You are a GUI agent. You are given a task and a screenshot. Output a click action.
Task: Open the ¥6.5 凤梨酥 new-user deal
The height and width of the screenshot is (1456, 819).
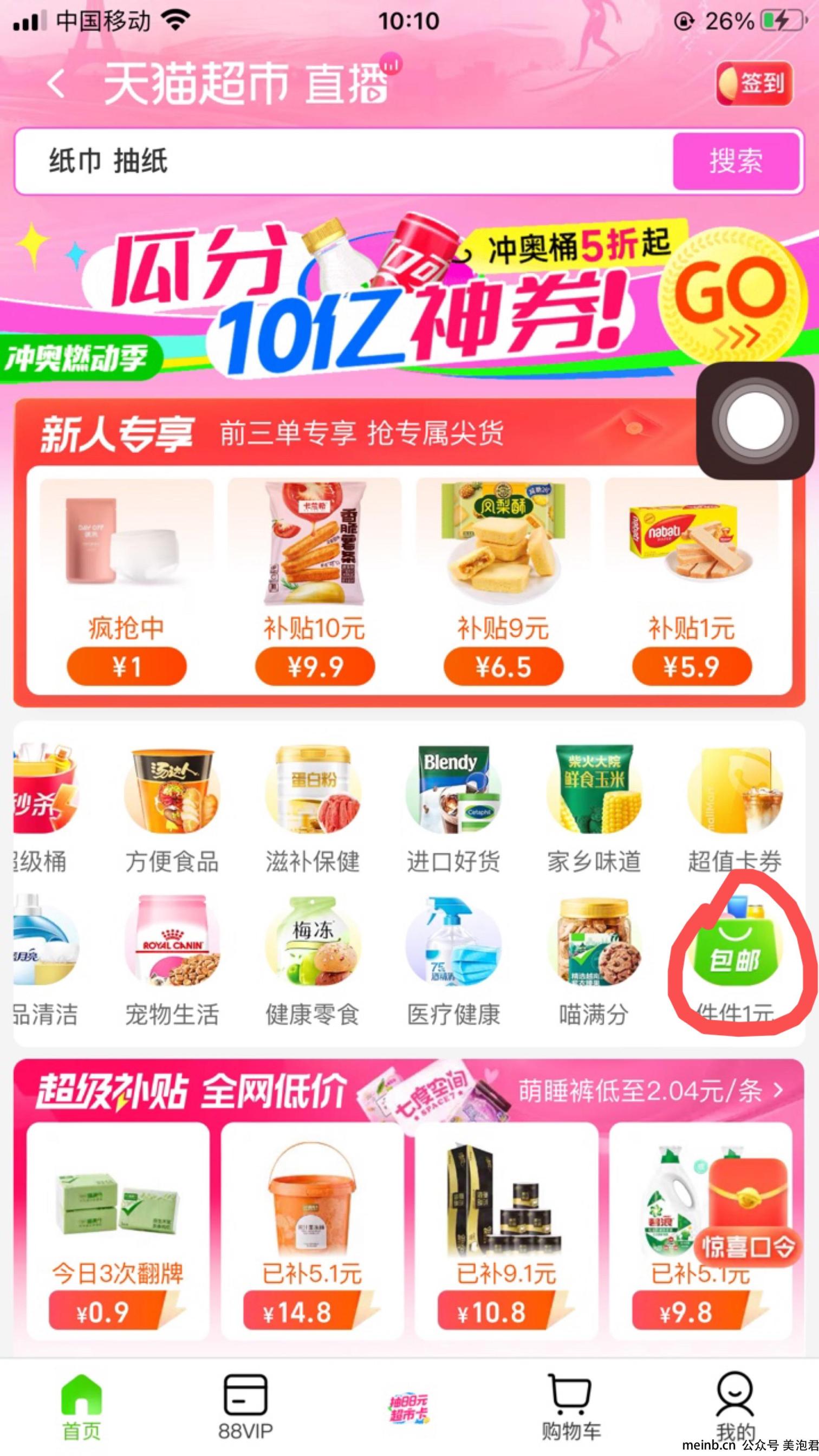pos(503,582)
